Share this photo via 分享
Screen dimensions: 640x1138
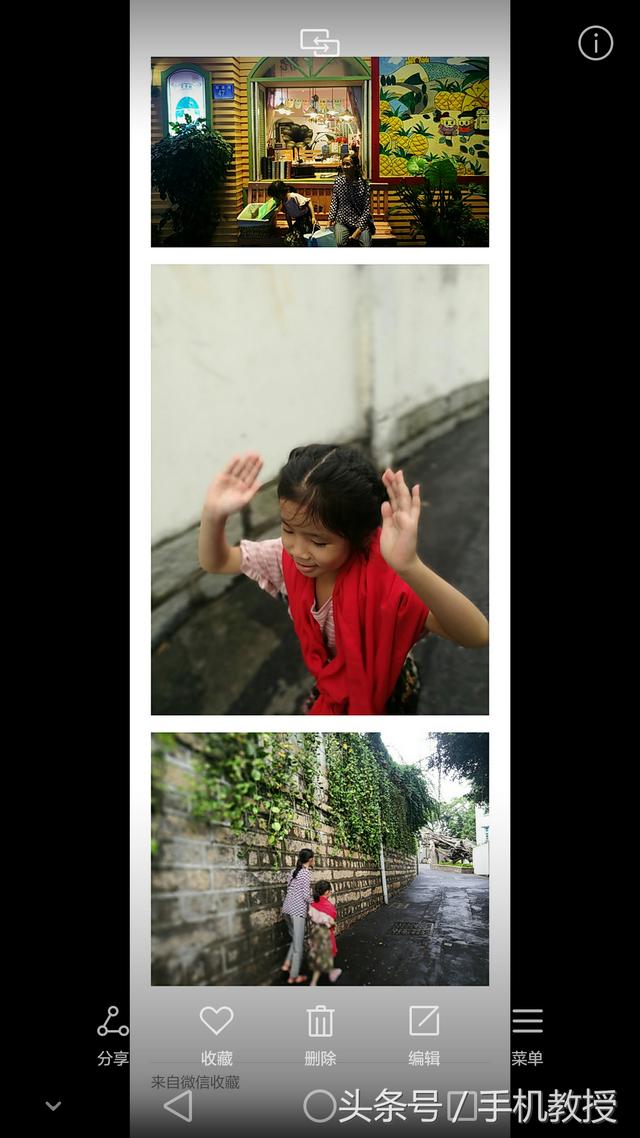[112, 1035]
